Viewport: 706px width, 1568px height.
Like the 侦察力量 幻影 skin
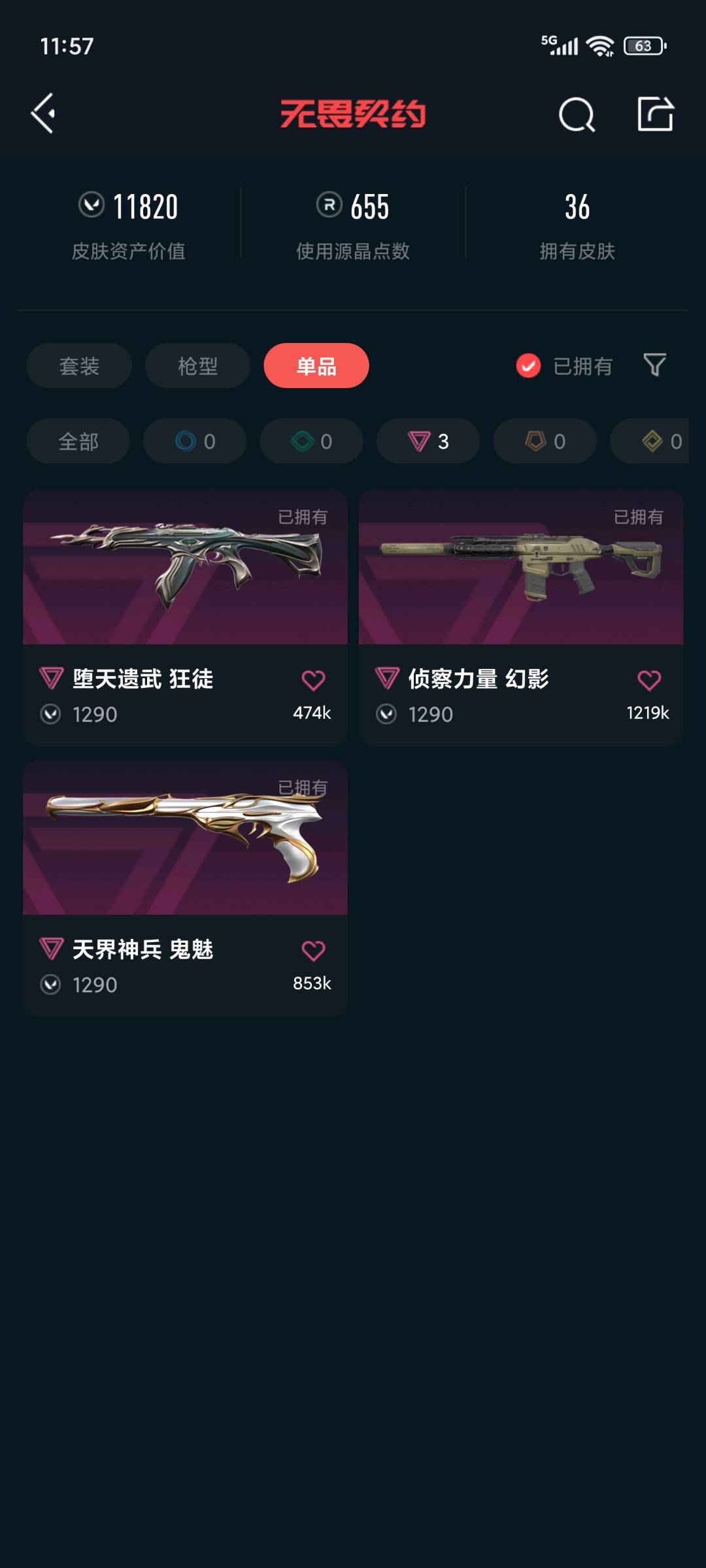point(649,681)
